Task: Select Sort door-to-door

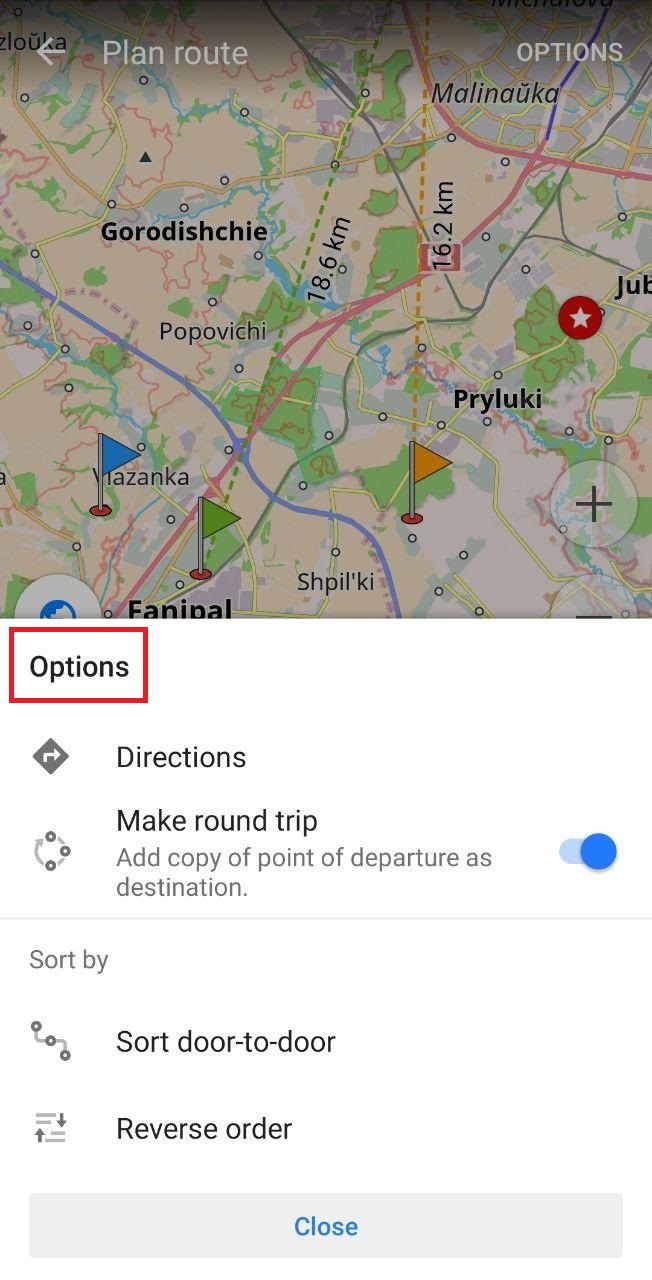Action: [x=225, y=1041]
